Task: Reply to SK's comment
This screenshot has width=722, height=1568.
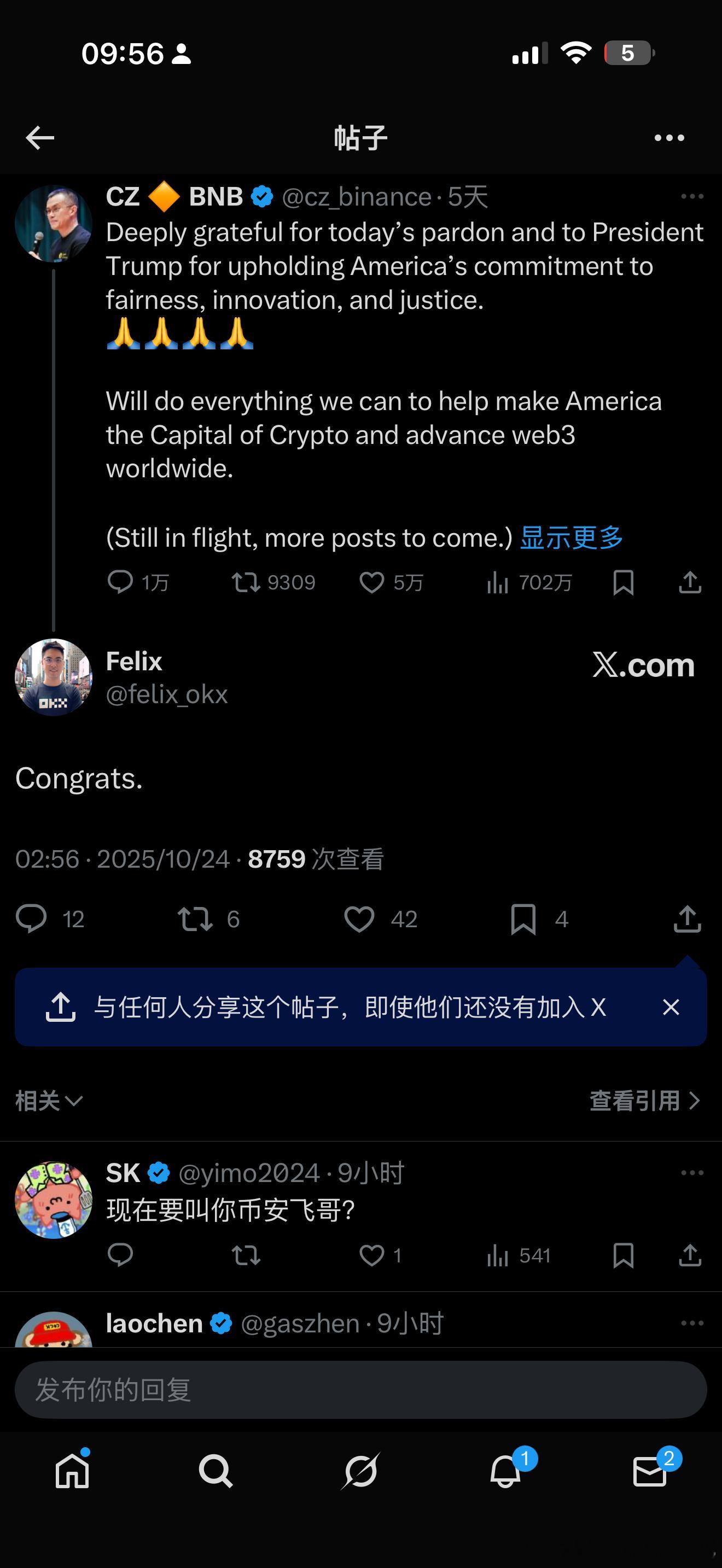Action: [121, 1255]
